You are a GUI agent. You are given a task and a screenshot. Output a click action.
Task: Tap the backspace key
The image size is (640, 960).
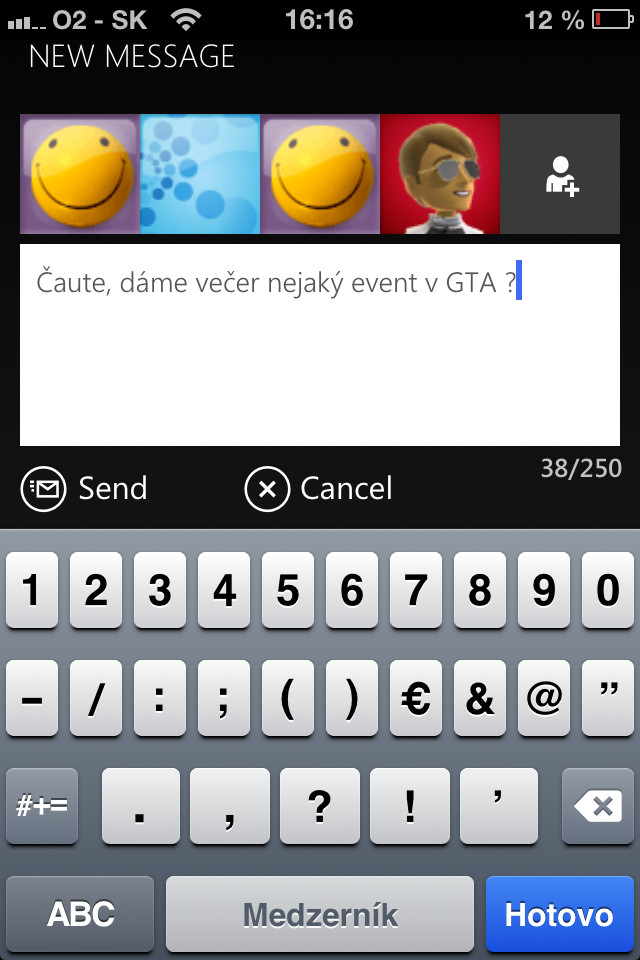tap(598, 806)
